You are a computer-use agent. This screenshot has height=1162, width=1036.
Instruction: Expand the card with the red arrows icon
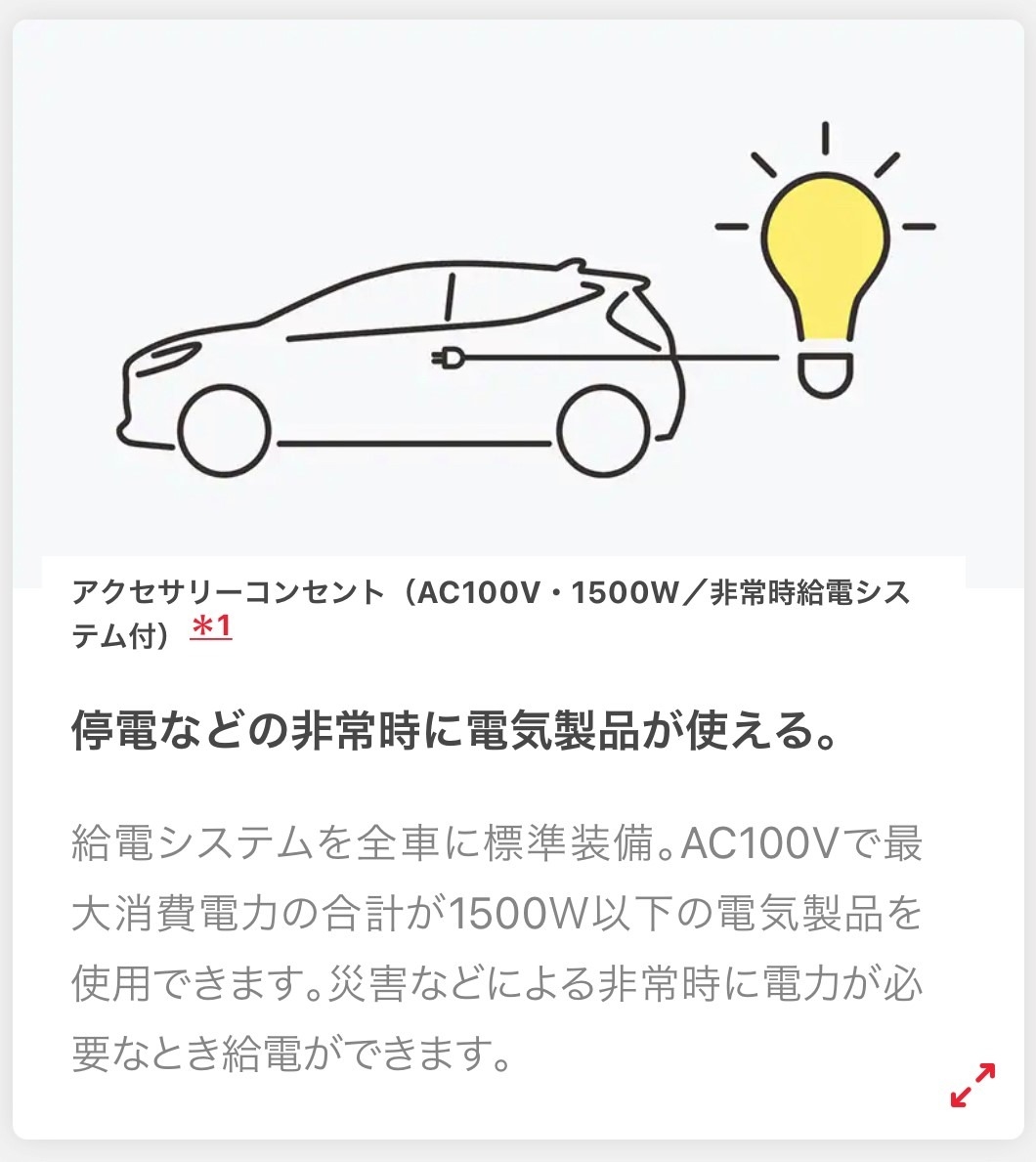972,1085
